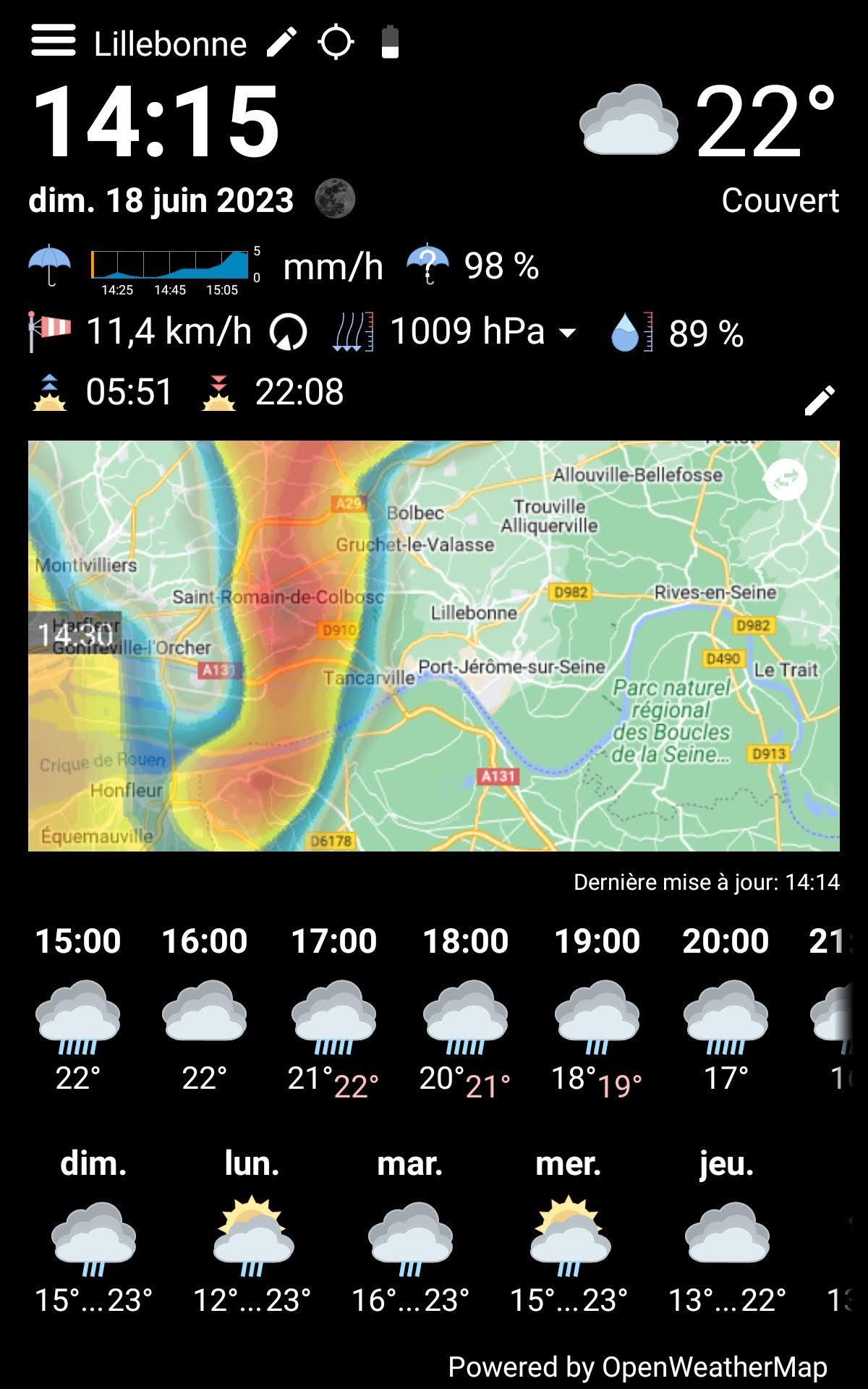View the 18:00 hourly forecast

tap(466, 1010)
